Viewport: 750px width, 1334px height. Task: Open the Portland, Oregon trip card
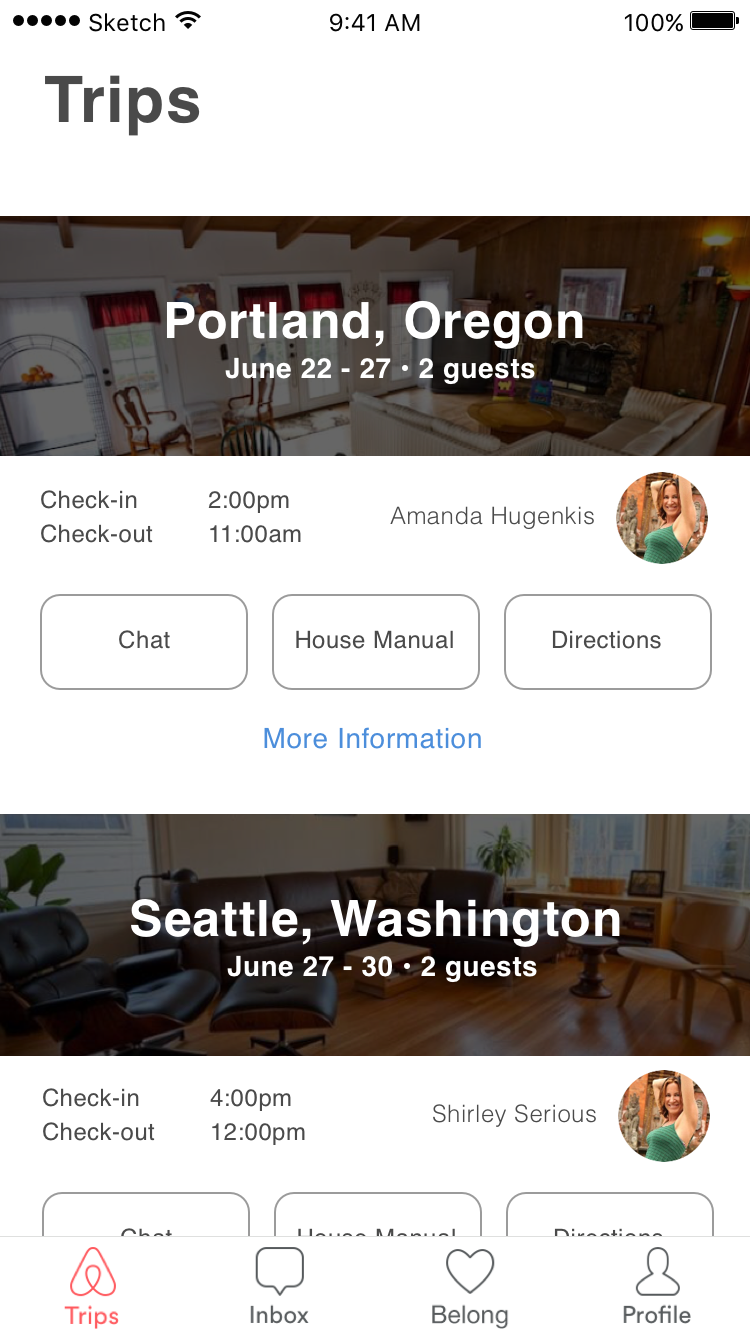374,336
